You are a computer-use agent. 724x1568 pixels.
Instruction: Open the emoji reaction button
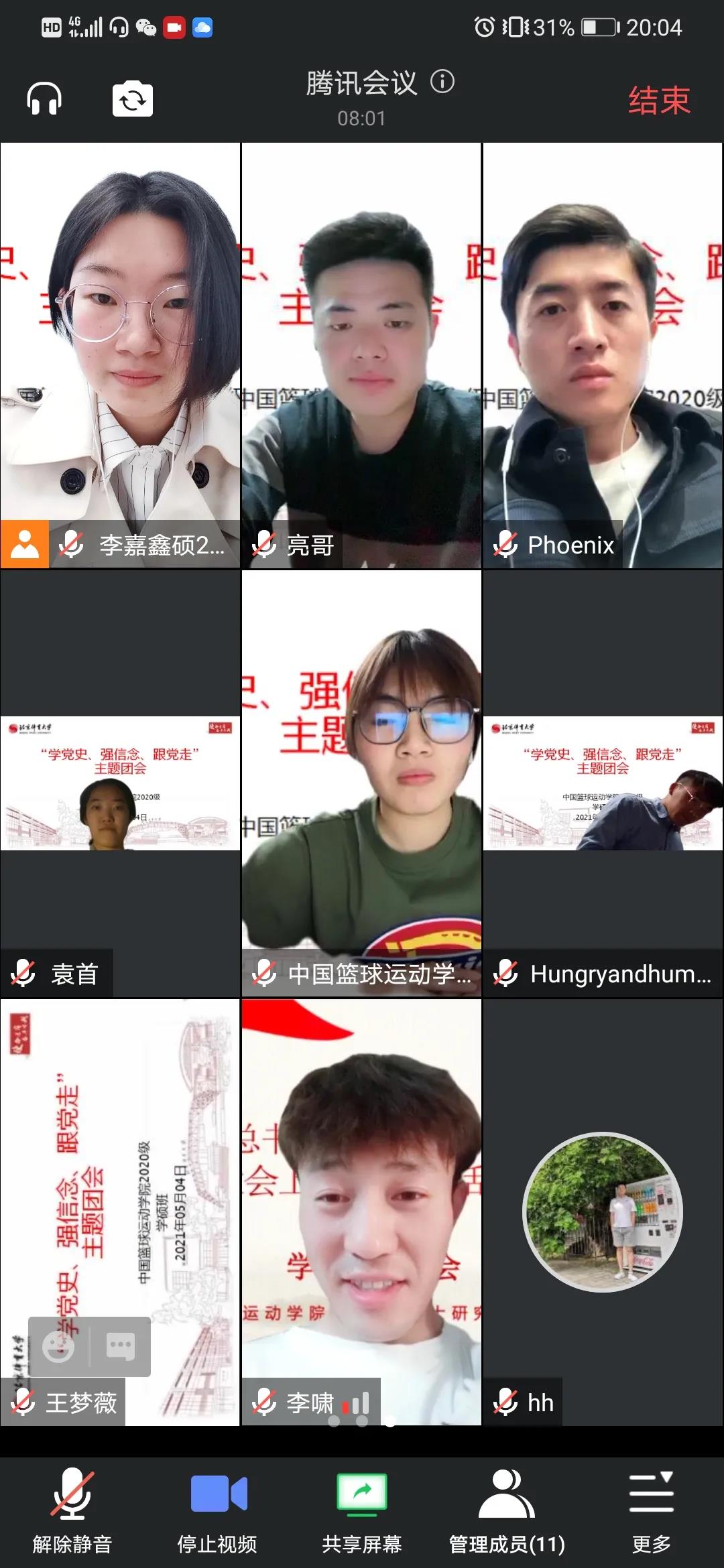click(x=58, y=1346)
